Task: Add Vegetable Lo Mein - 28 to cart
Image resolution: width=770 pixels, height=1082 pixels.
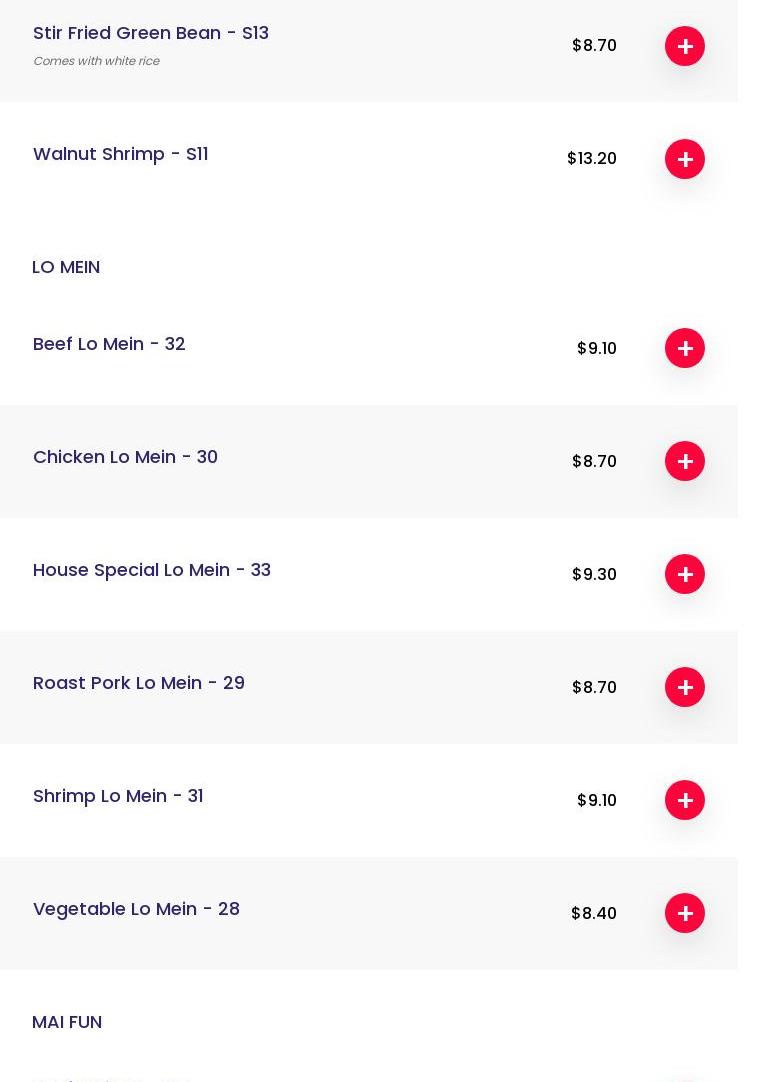Action: point(685,913)
